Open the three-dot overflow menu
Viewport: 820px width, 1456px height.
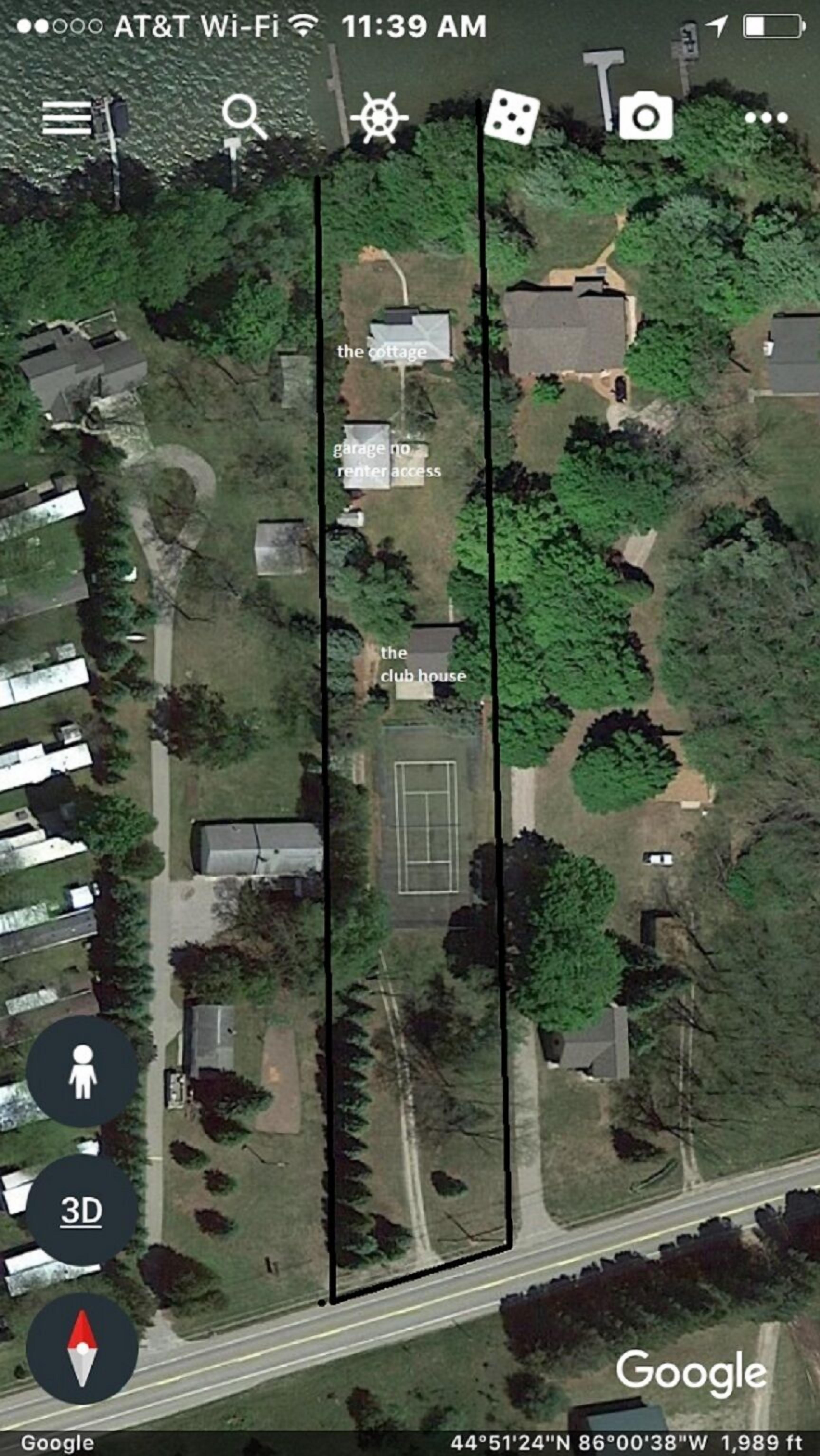[766, 117]
